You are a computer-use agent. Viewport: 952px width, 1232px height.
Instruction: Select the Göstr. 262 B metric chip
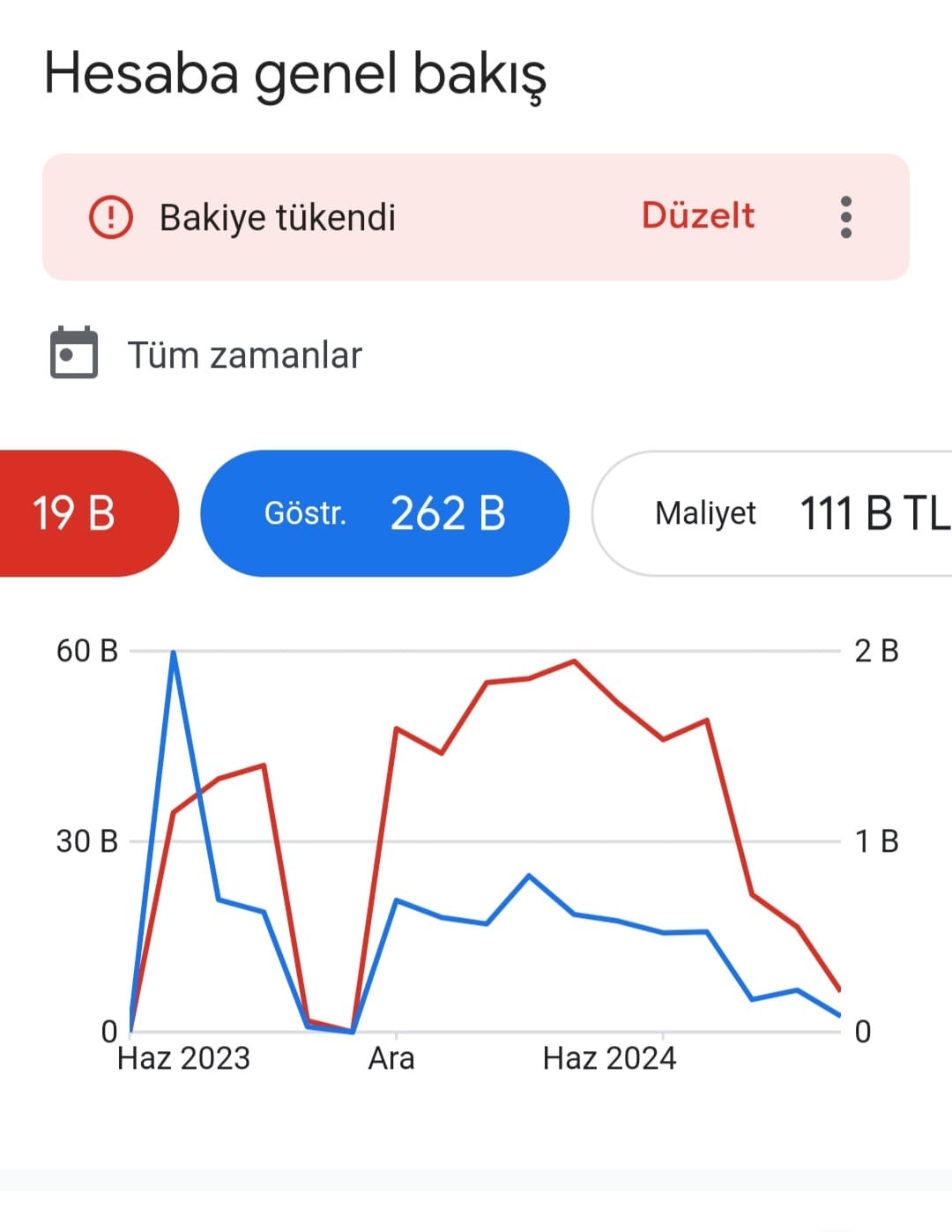[384, 513]
